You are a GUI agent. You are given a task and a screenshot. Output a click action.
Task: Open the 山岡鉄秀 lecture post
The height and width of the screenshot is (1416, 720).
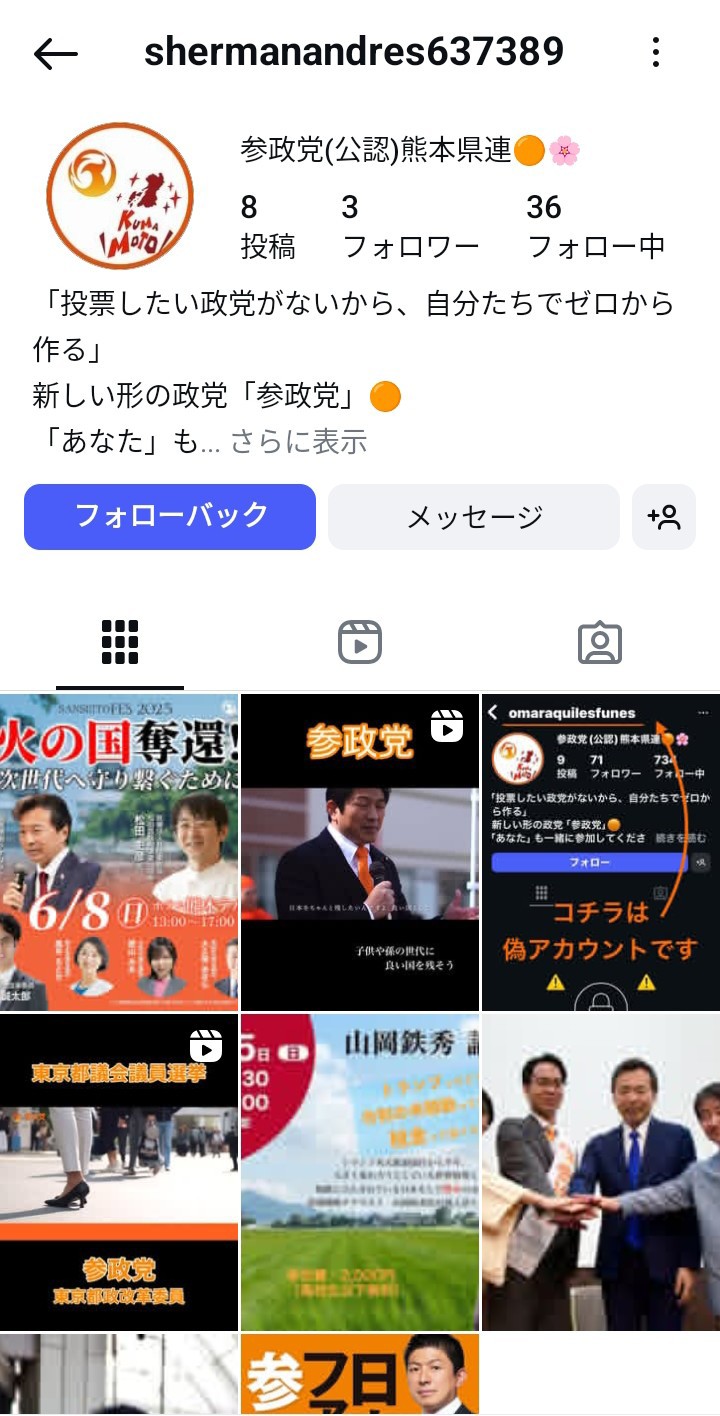[x=360, y=1172]
